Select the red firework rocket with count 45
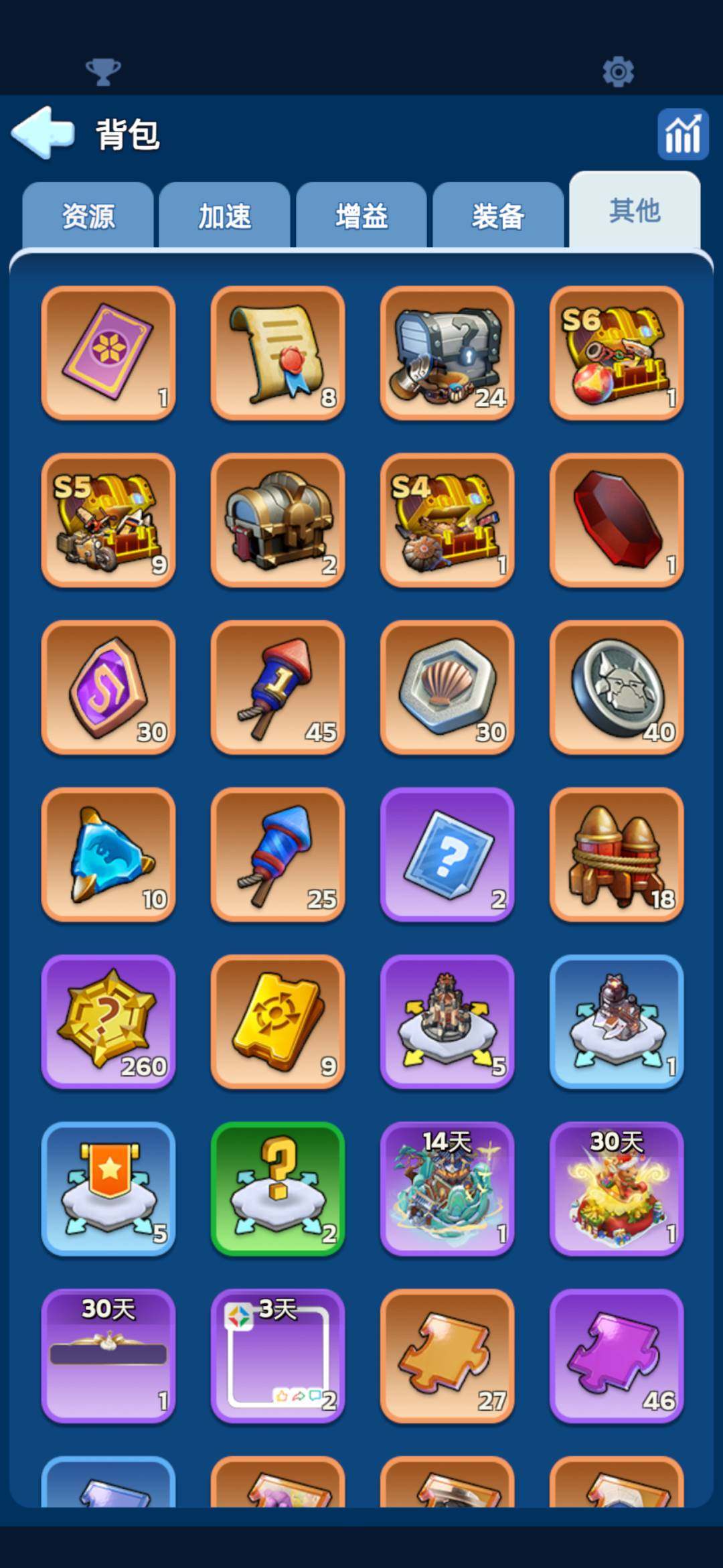The height and width of the screenshot is (1568, 723). point(278,687)
